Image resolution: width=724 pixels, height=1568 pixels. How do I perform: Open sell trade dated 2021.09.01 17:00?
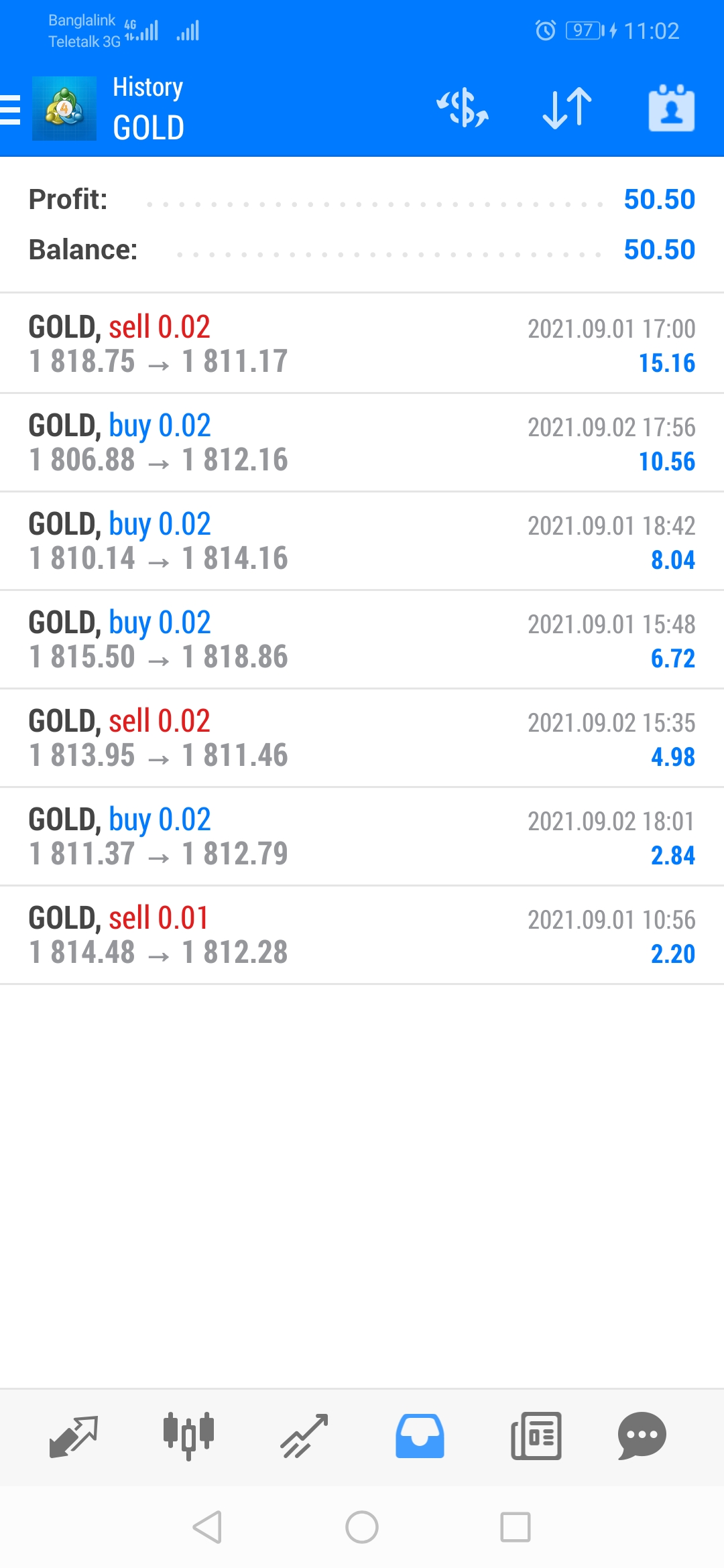362,344
